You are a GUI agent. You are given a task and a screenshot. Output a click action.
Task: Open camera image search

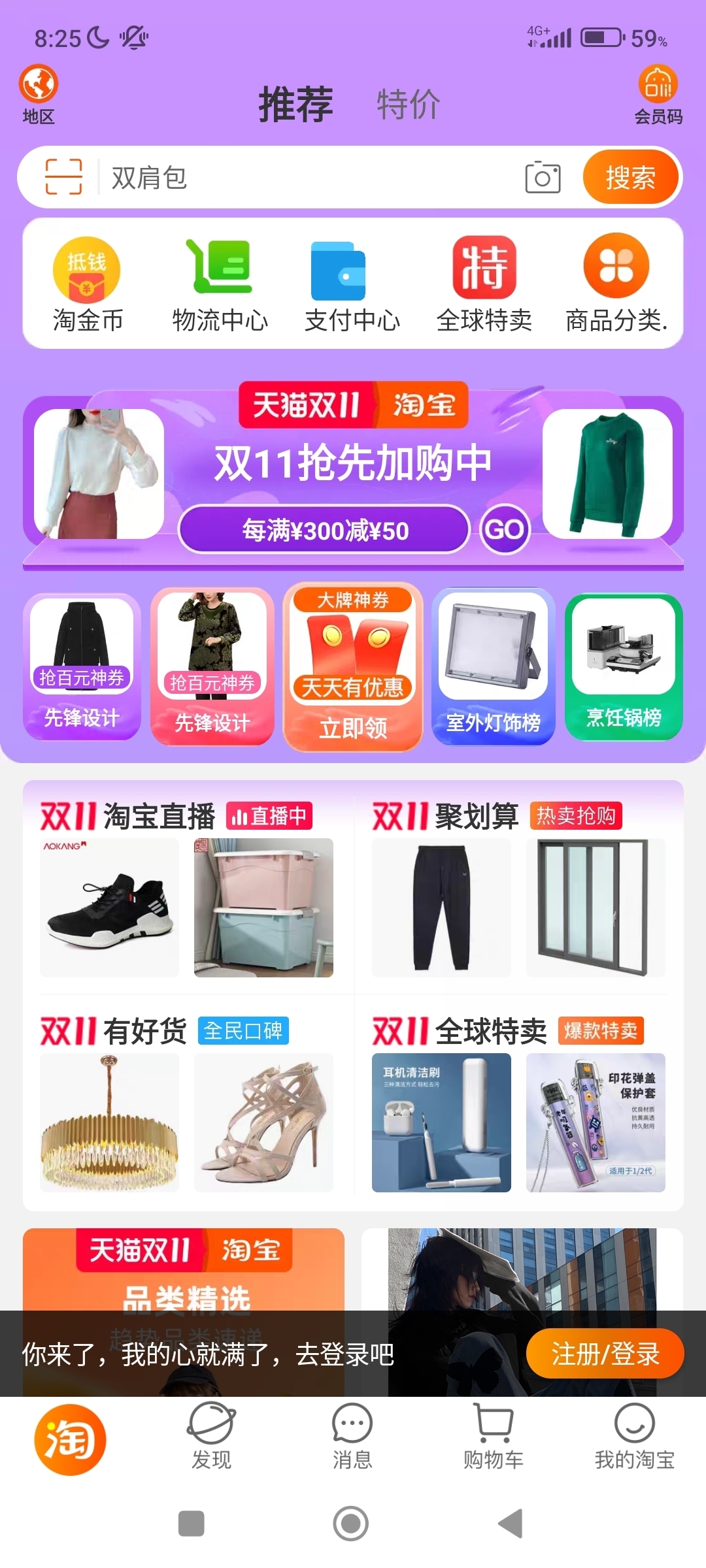click(x=543, y=177)
